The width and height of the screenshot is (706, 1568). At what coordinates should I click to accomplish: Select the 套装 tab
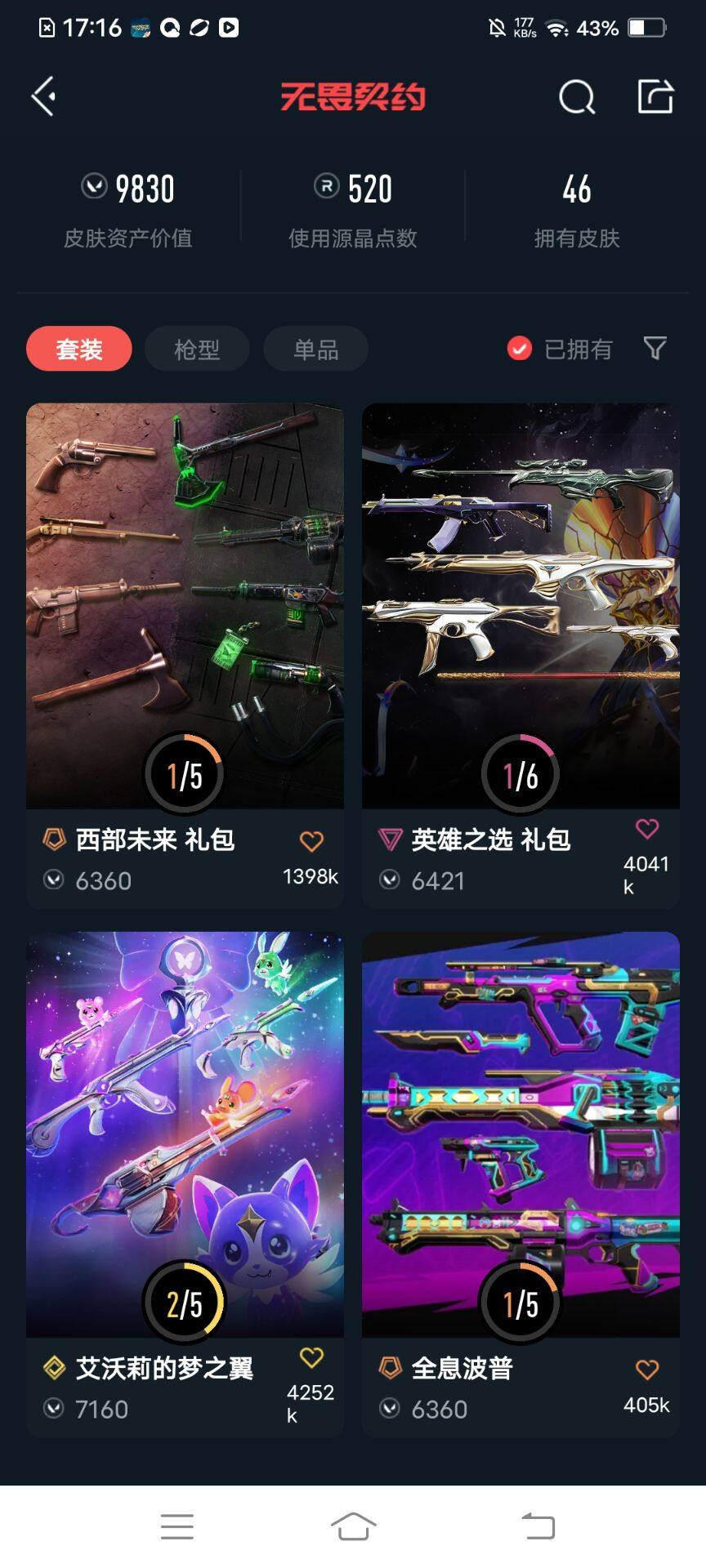click(79, 350)
